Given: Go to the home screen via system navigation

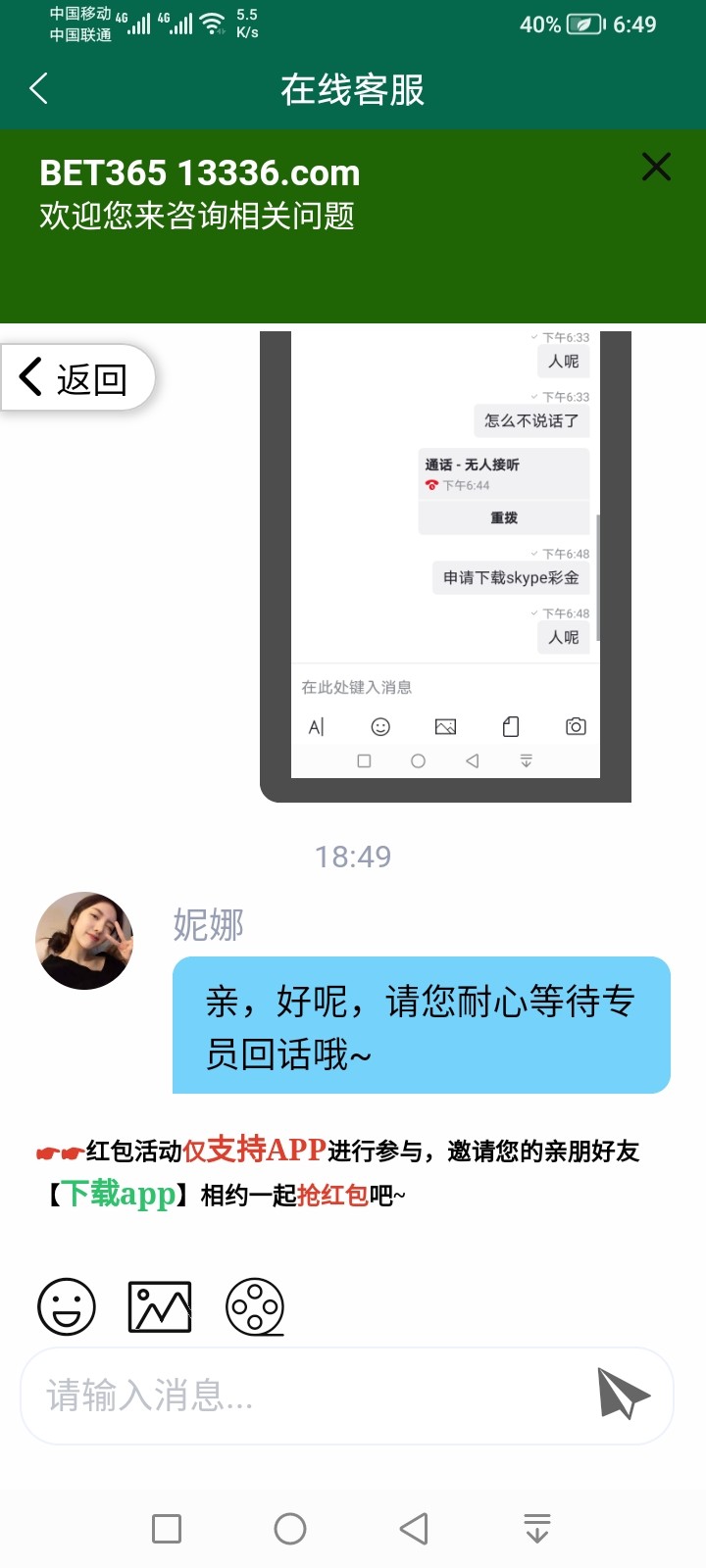Looking at the screenshot, I should pyautogui.click(x=290, y=1529).
